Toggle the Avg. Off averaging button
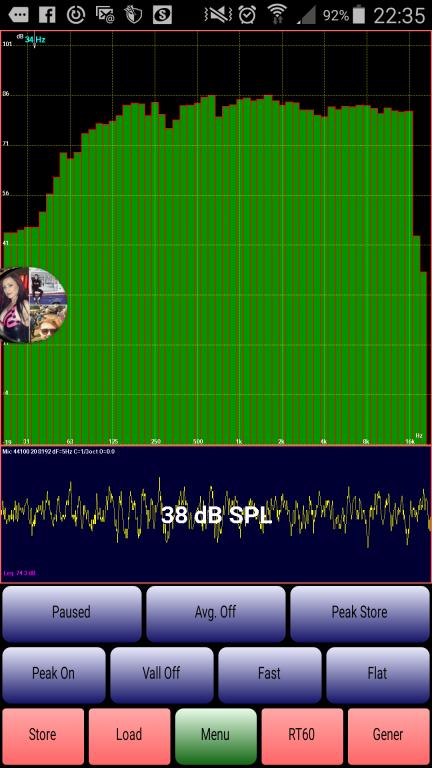 pos(216,614)
